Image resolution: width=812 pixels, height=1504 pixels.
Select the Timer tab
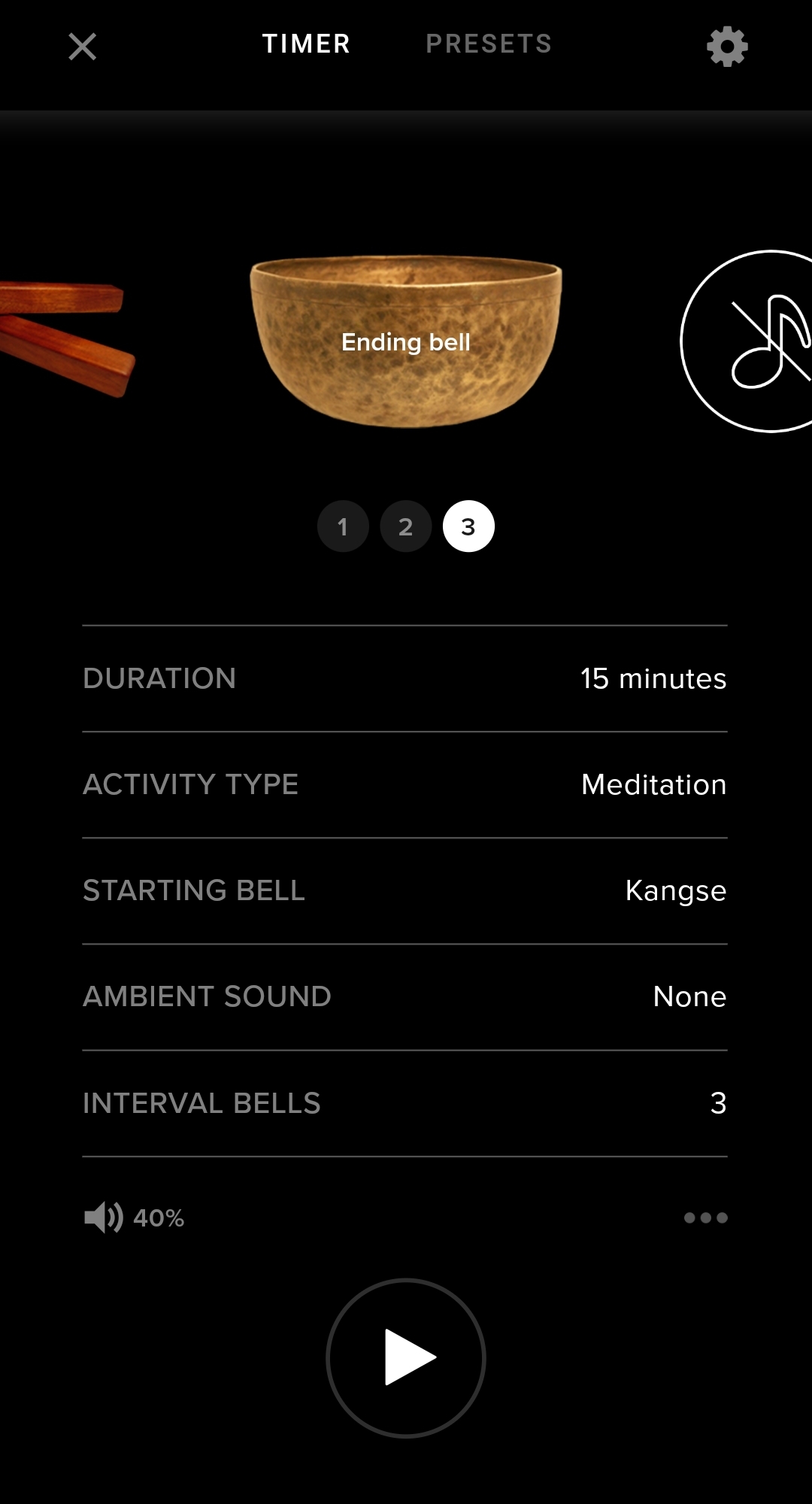tap(306, 44)
